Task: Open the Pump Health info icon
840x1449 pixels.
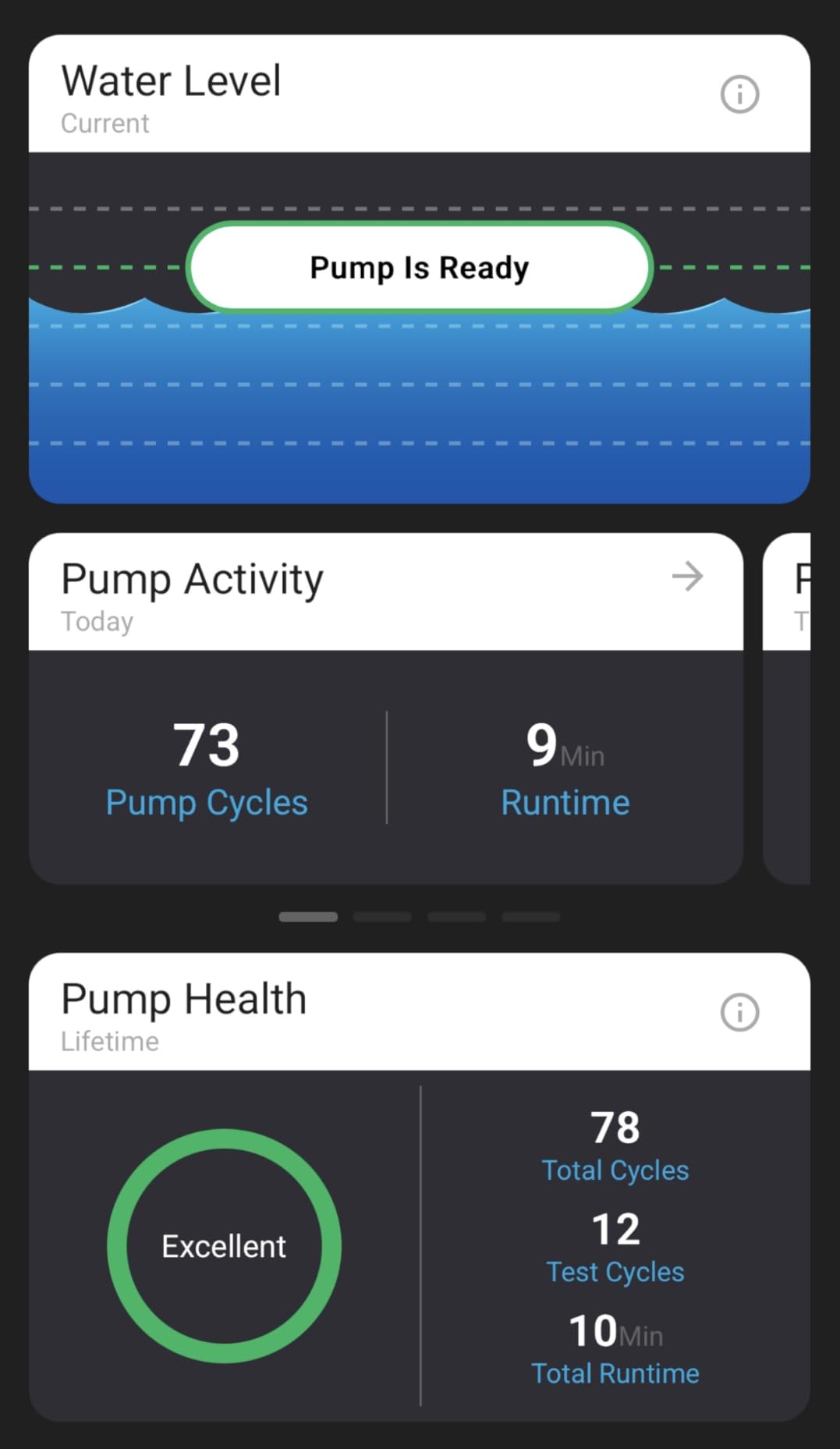Action: pos(739,1012)
